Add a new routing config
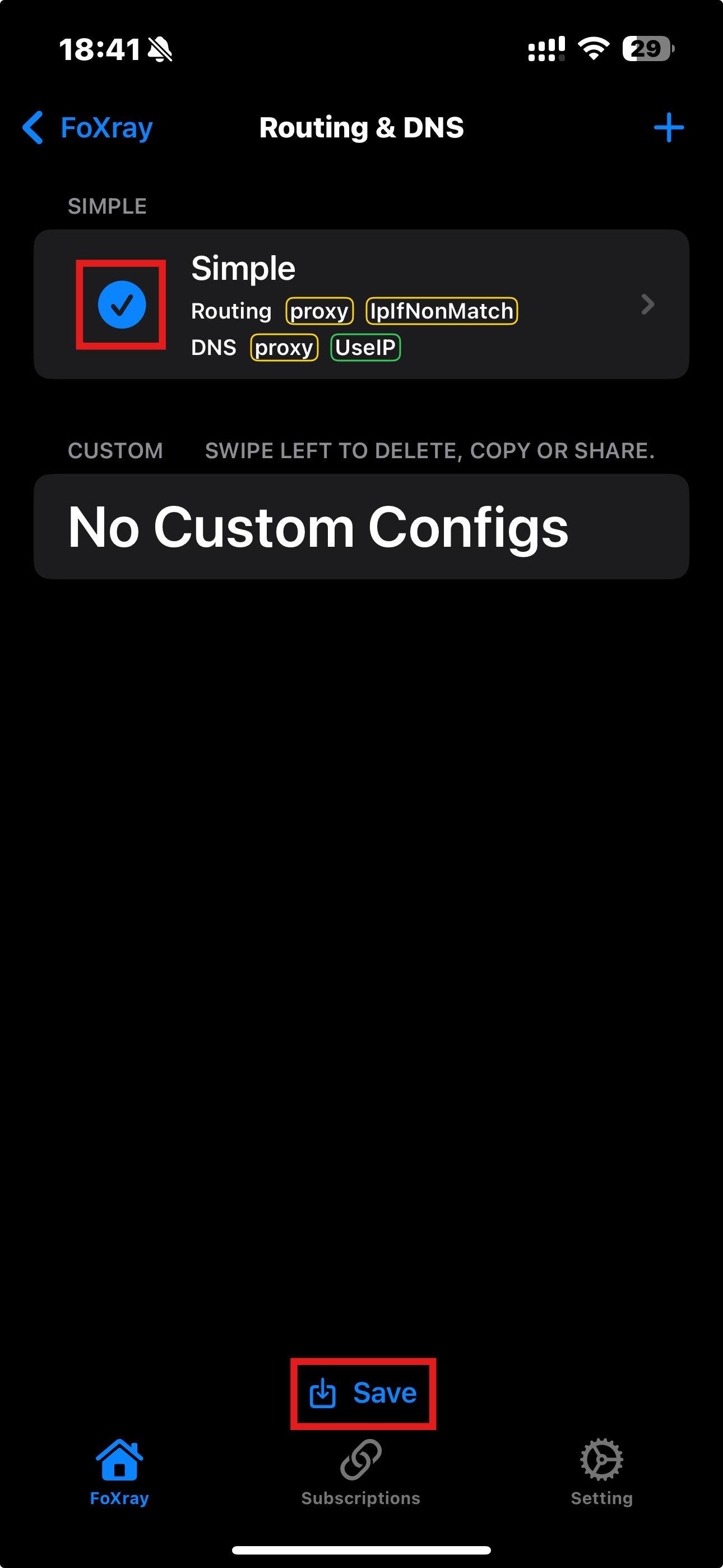Image resolution: width=723 pixels, height=1568 pixels. click(668, 128)
